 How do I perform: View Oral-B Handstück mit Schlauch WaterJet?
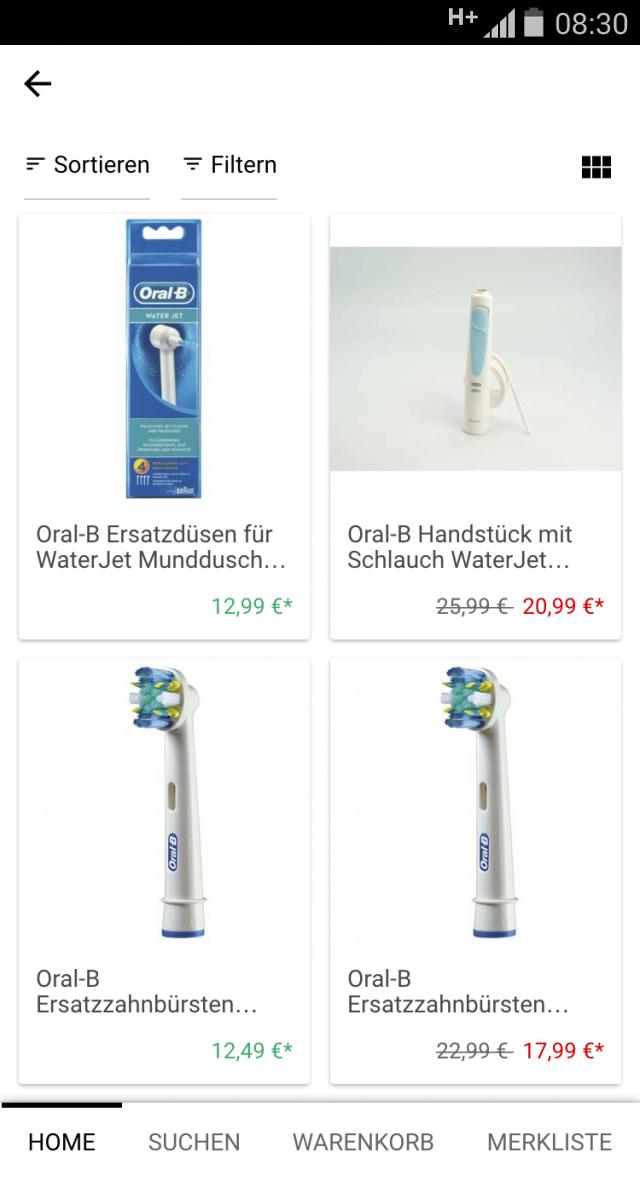coord(475,425)
